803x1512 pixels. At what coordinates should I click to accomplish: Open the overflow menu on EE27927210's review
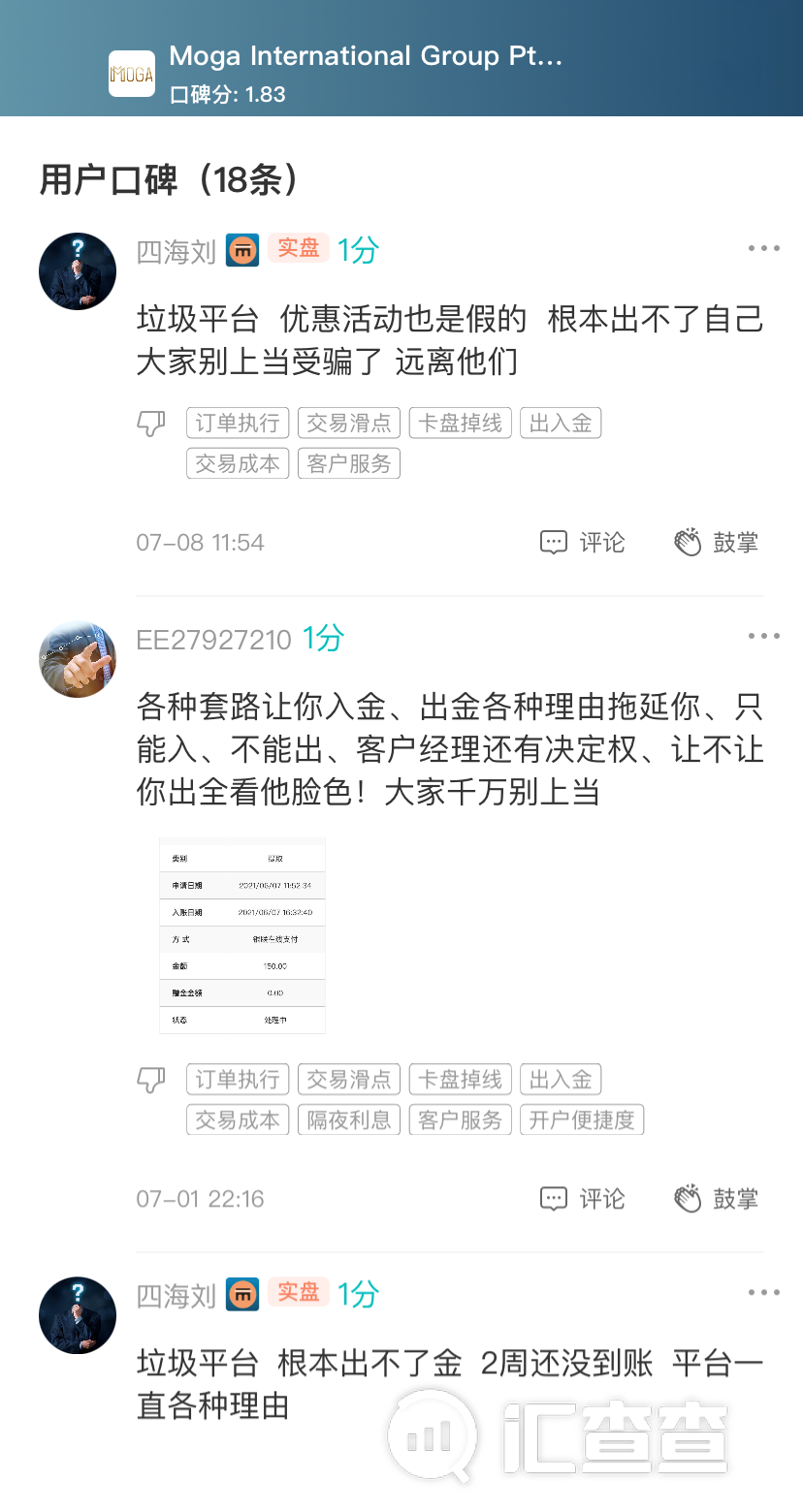(763, 636)
